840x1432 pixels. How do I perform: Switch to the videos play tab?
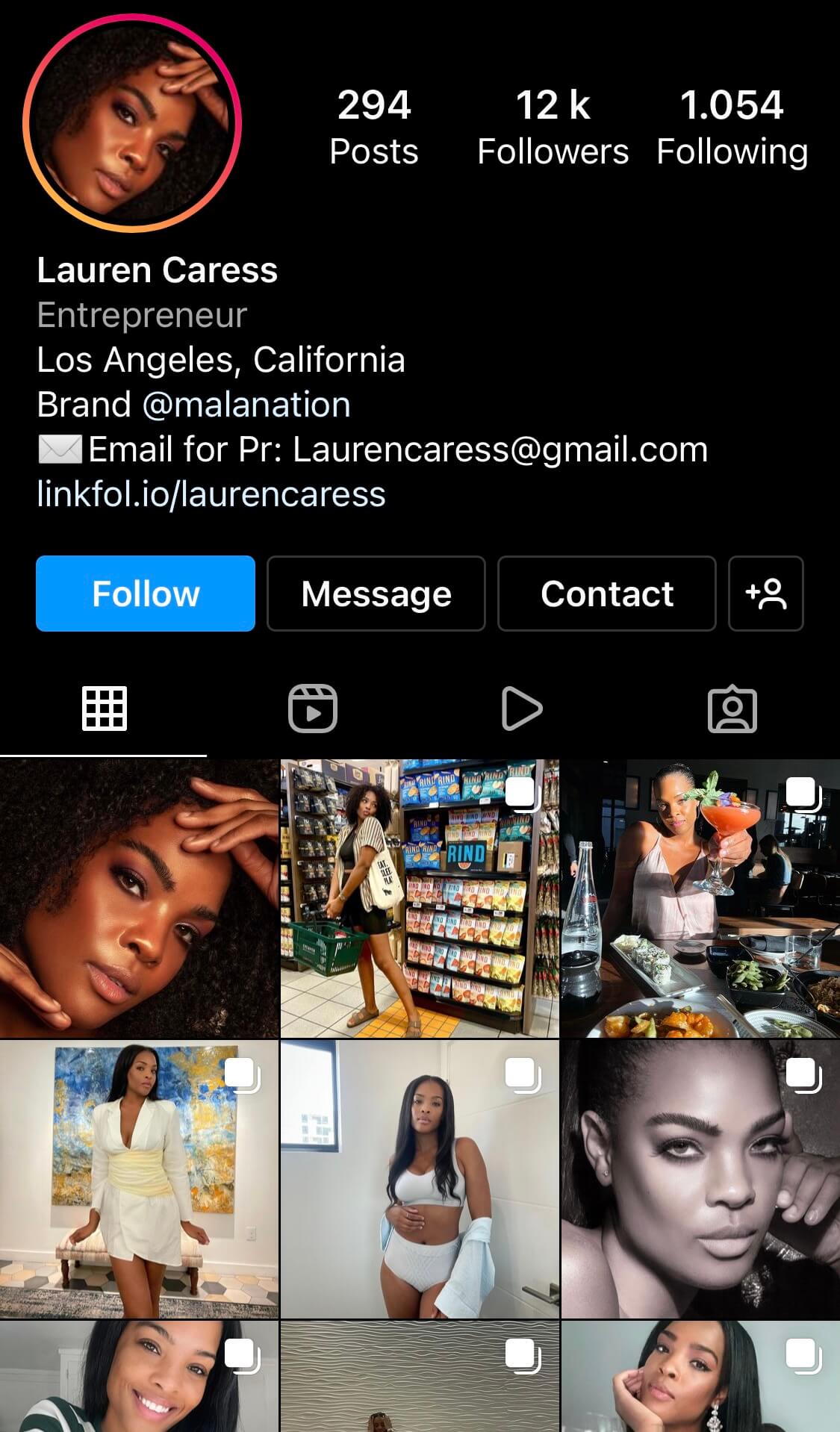(x=522, y=708)
